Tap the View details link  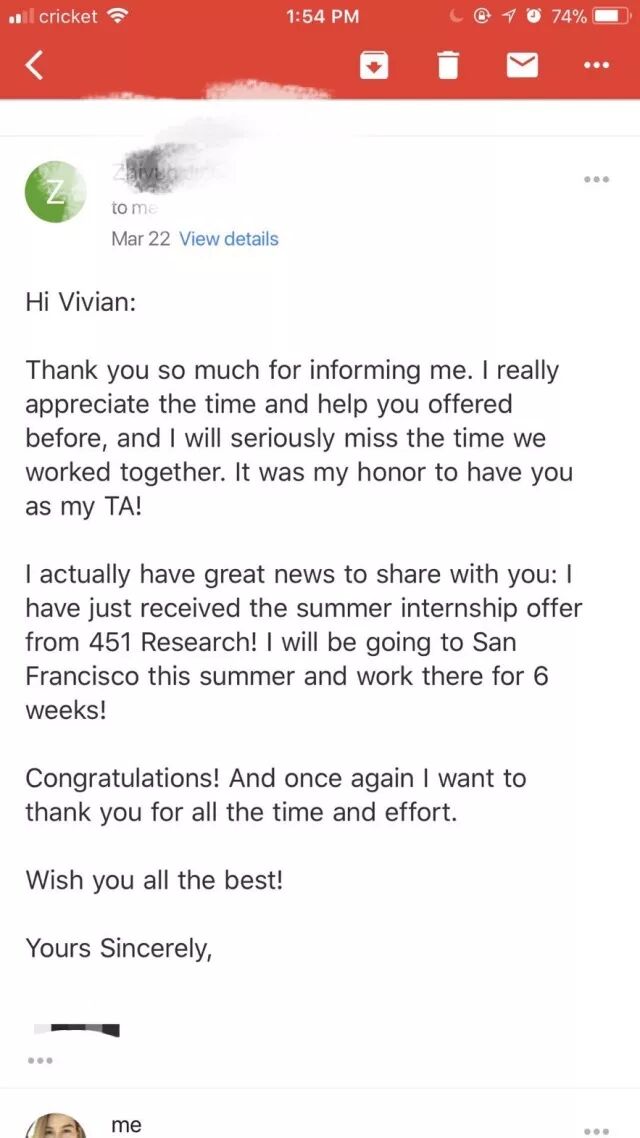click(228, 239)
